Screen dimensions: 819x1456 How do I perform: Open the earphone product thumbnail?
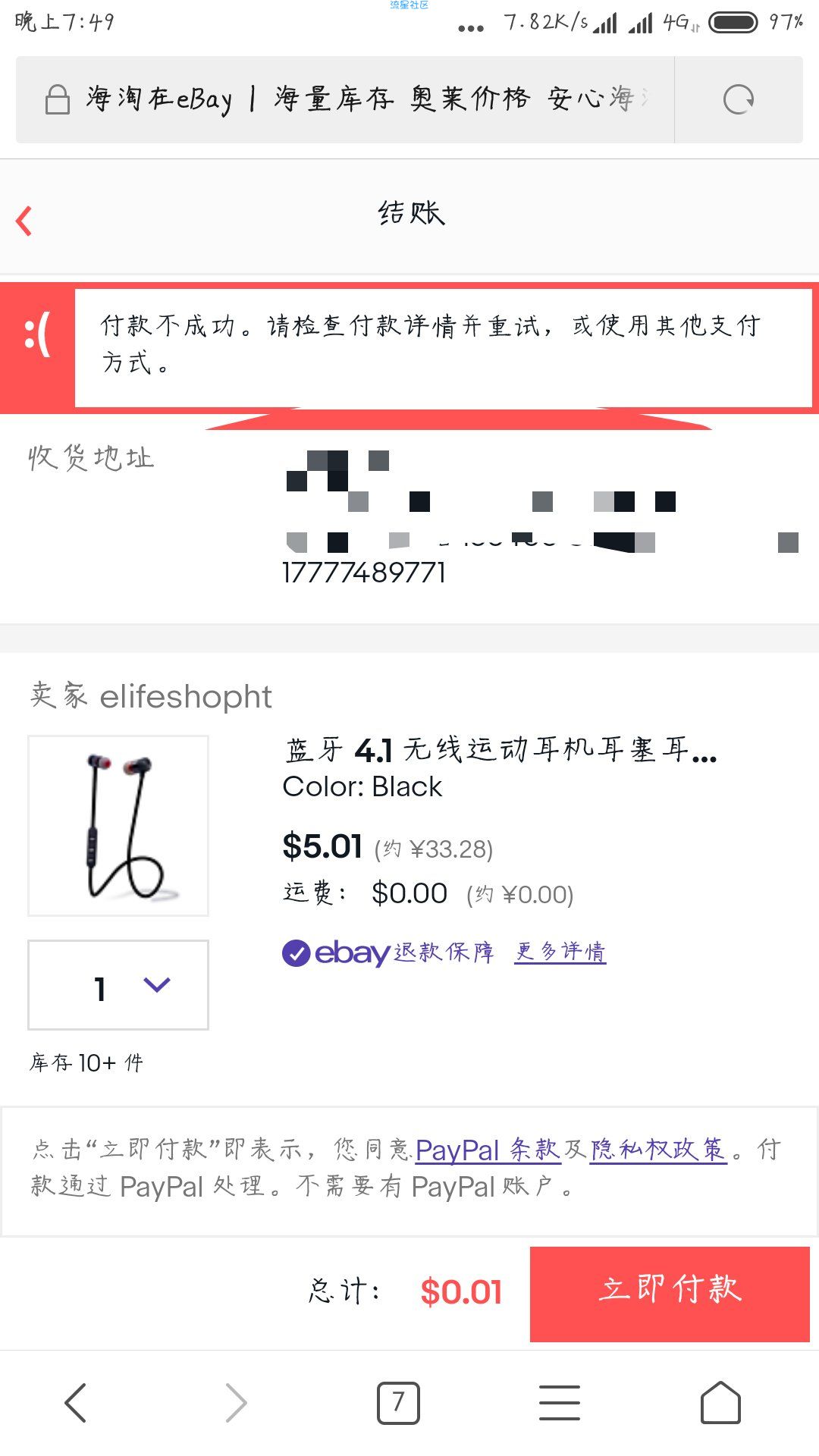(x=118, y=826)
